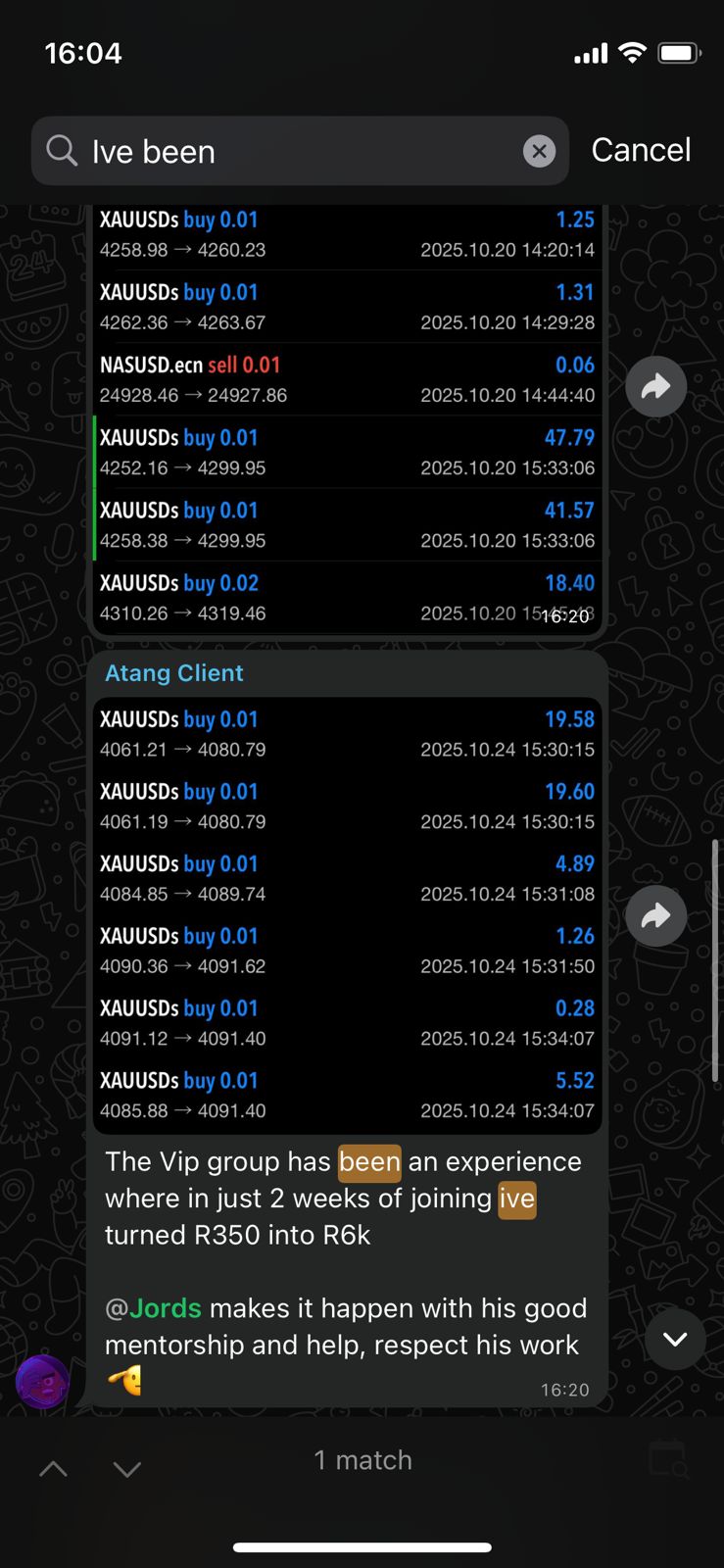Screen dimensions: 724x1568
Task: Tap the 1 match counter label
Action: [x=362, y=1460]
